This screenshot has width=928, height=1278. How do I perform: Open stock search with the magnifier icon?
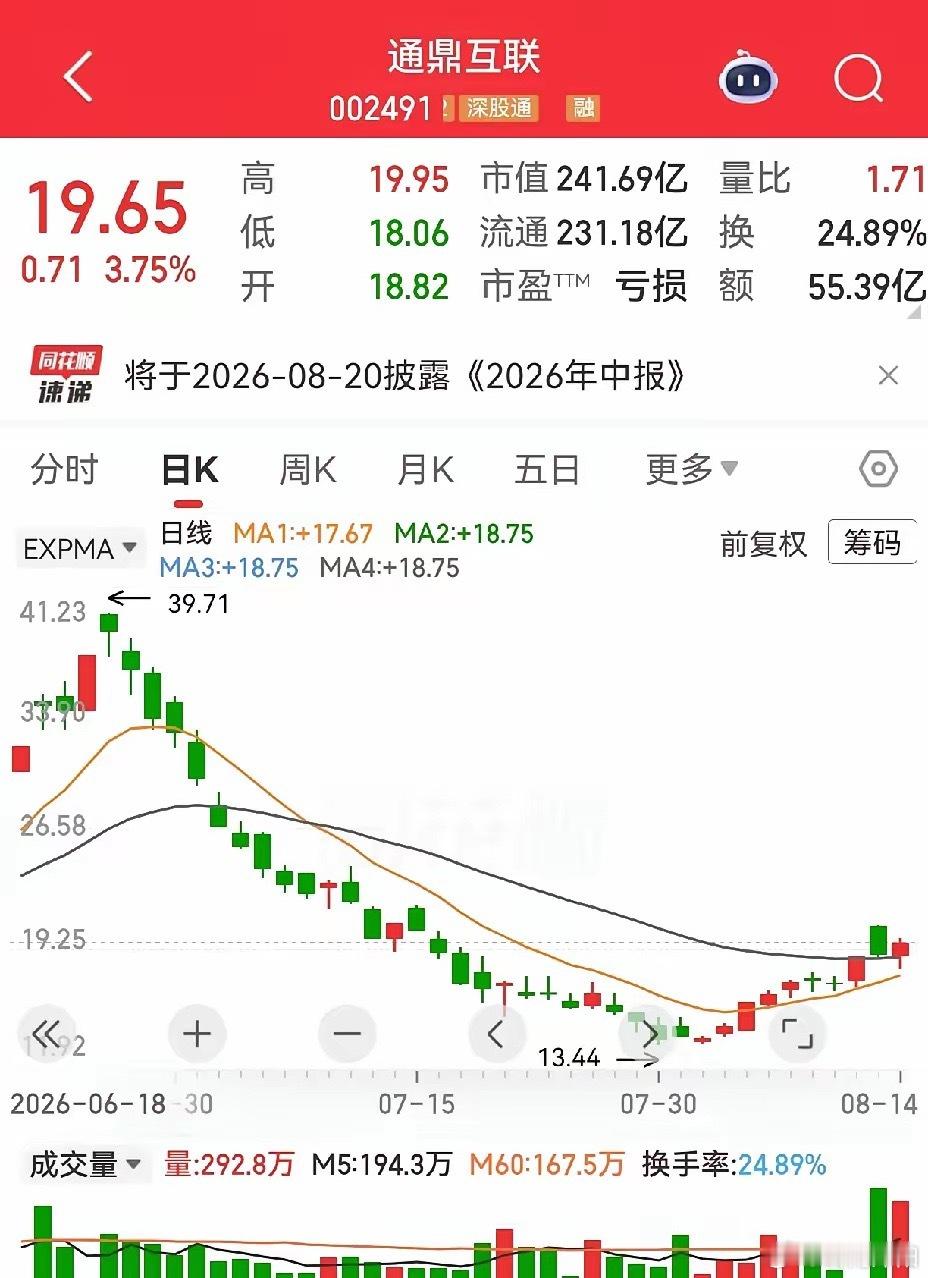point(858,76)
